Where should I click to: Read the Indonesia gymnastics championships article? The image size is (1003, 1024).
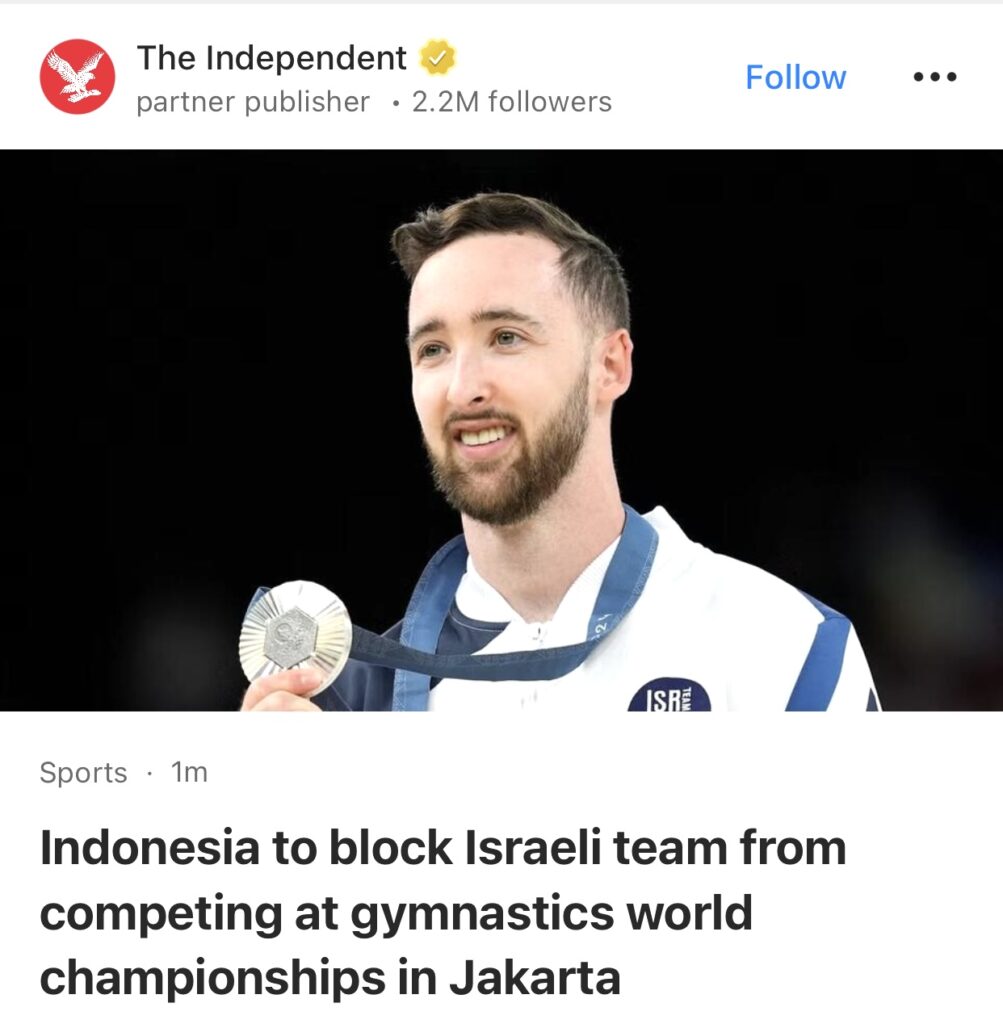[443, 912]
